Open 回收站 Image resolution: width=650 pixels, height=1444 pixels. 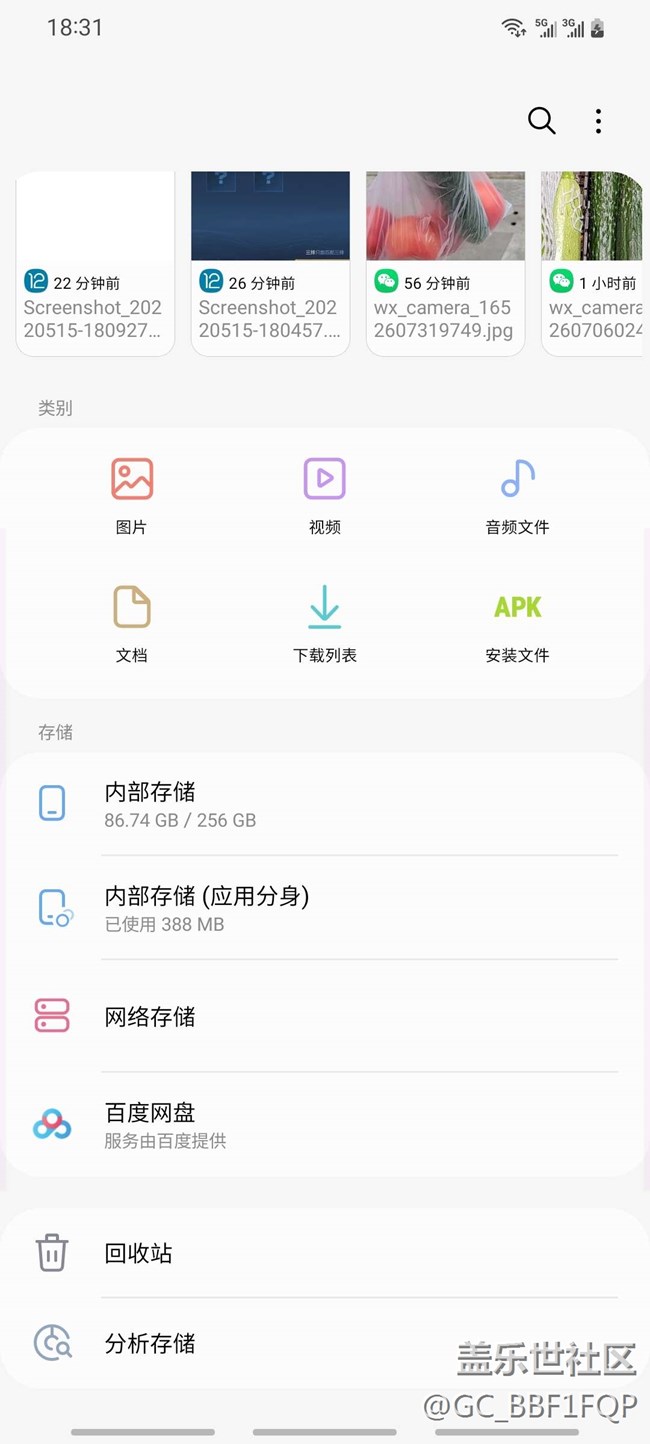325,1253
